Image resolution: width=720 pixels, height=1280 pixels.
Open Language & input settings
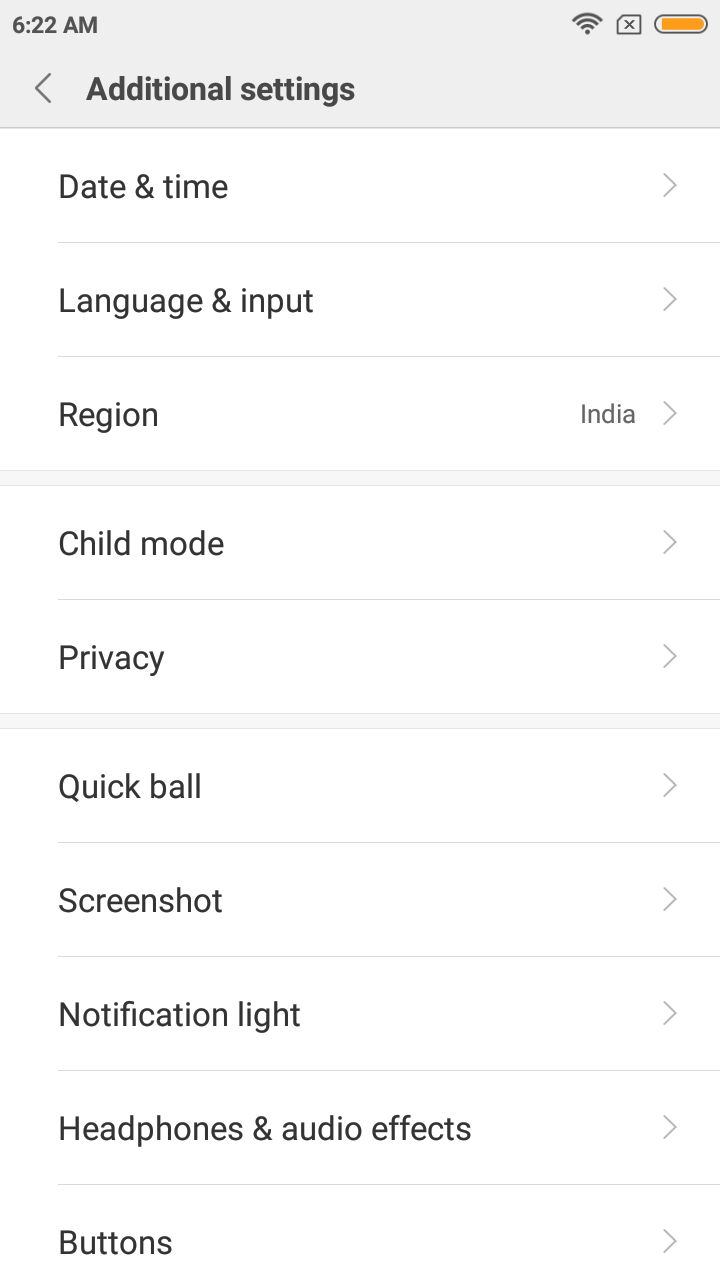[x=360, y=300]
